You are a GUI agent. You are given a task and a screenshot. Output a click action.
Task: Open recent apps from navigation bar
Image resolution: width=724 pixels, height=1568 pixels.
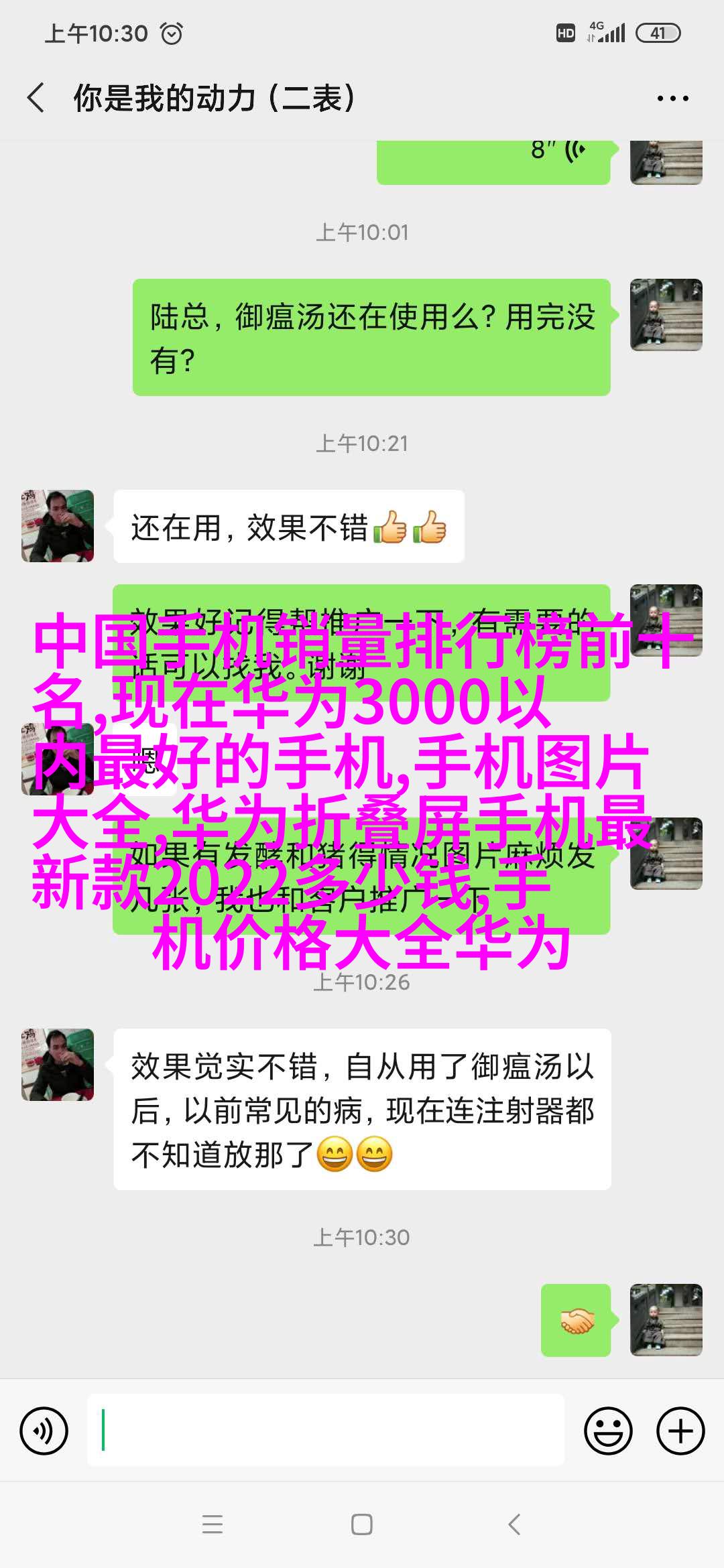coord(212,1524)
